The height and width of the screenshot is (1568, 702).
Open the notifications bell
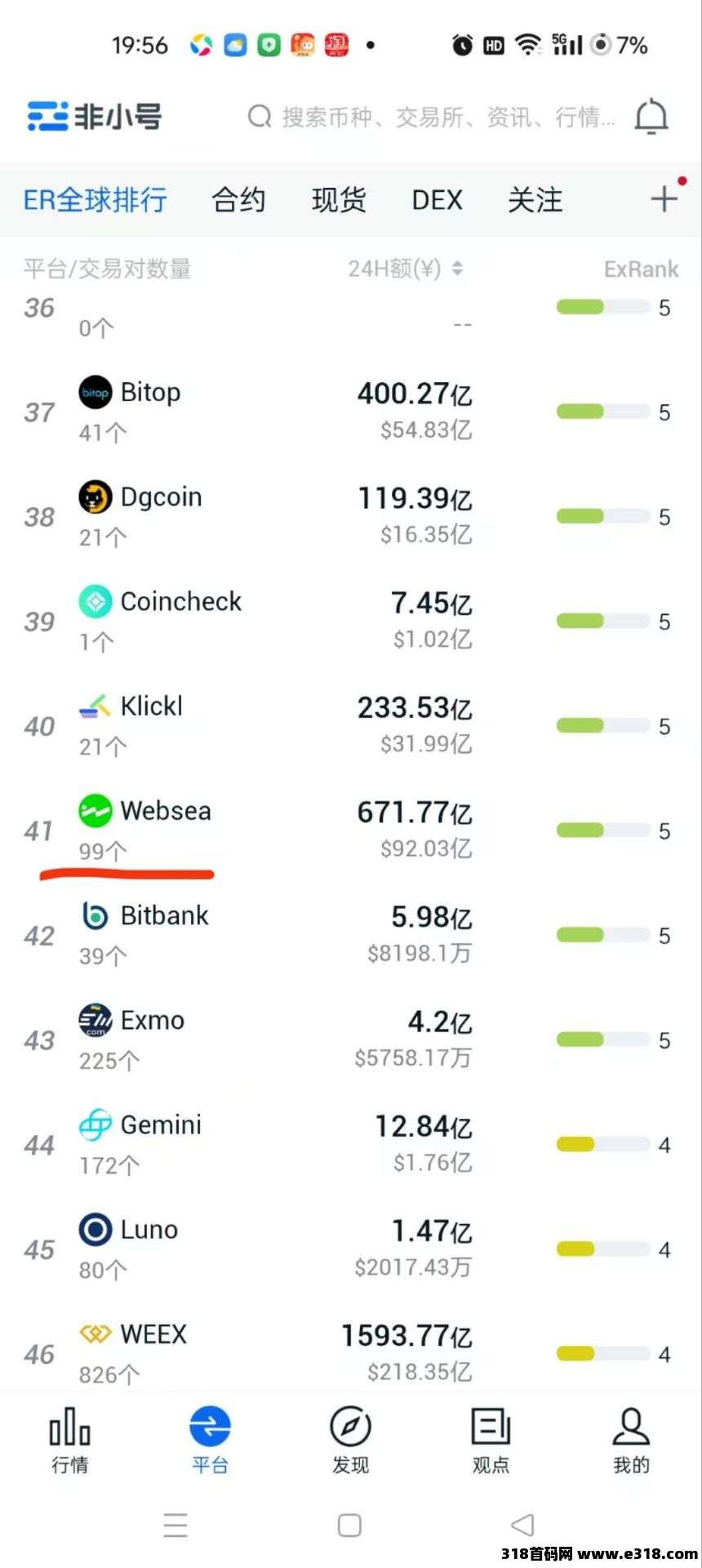pos(651,117)
